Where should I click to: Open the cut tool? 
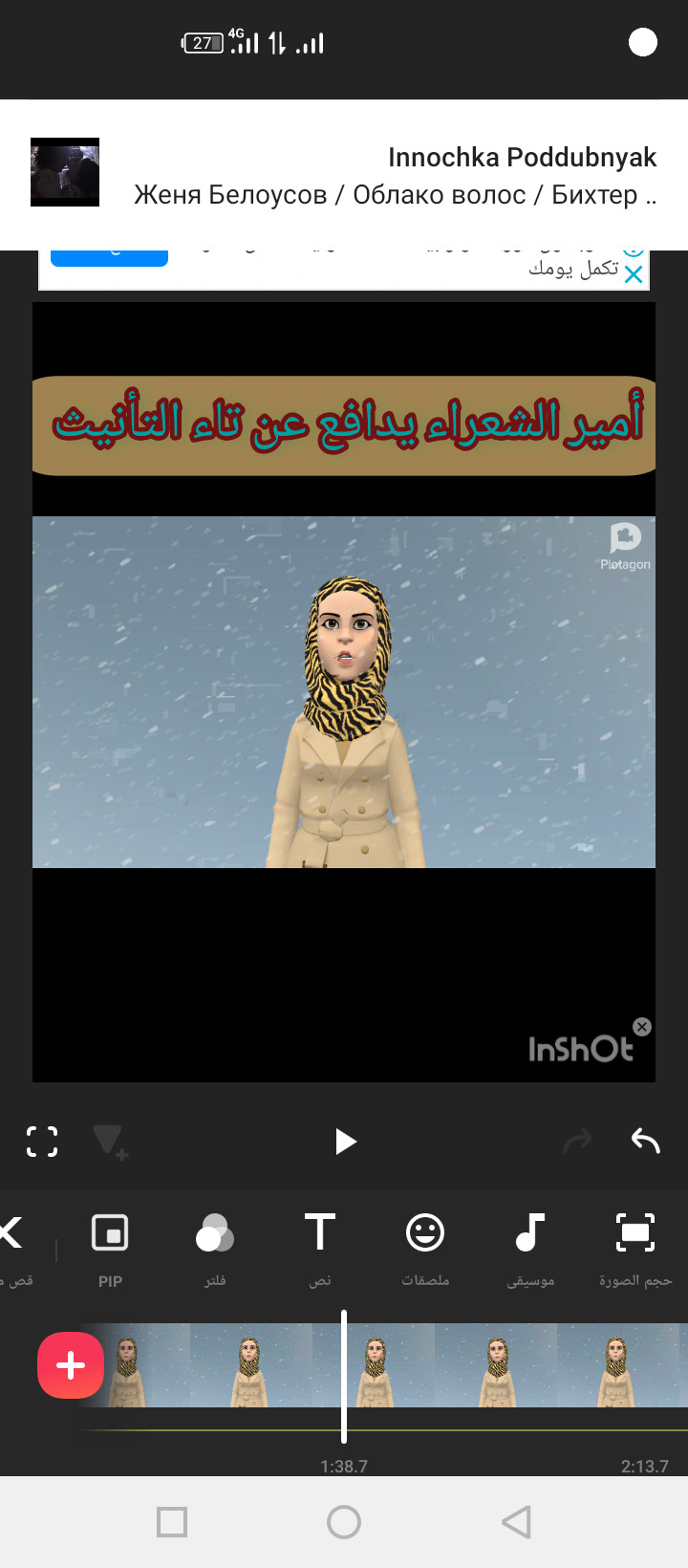pyautogui.click(x=11, y=1247)
